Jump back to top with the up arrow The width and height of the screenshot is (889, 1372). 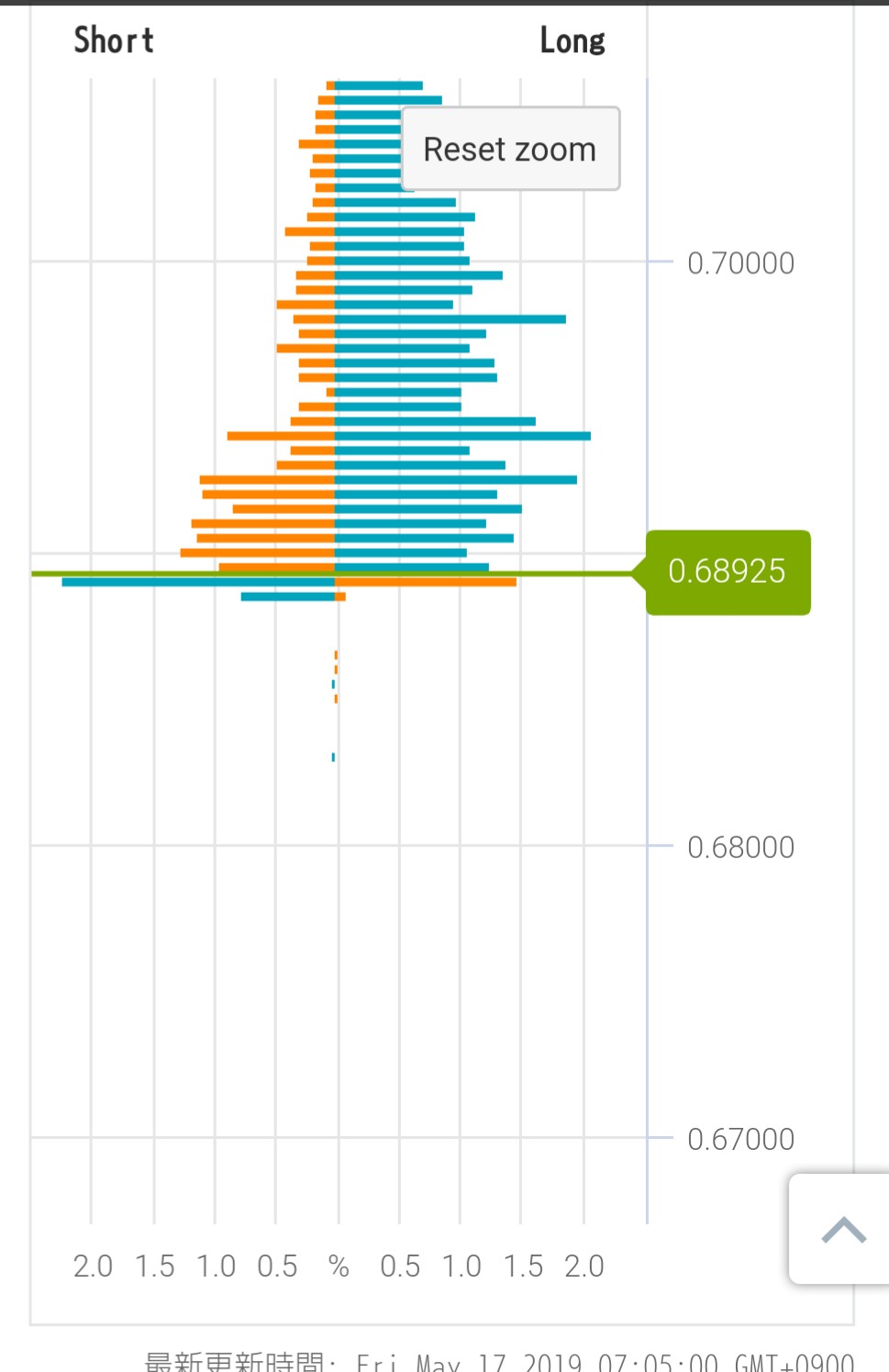pyautogui.click(x=843, y=1229)
